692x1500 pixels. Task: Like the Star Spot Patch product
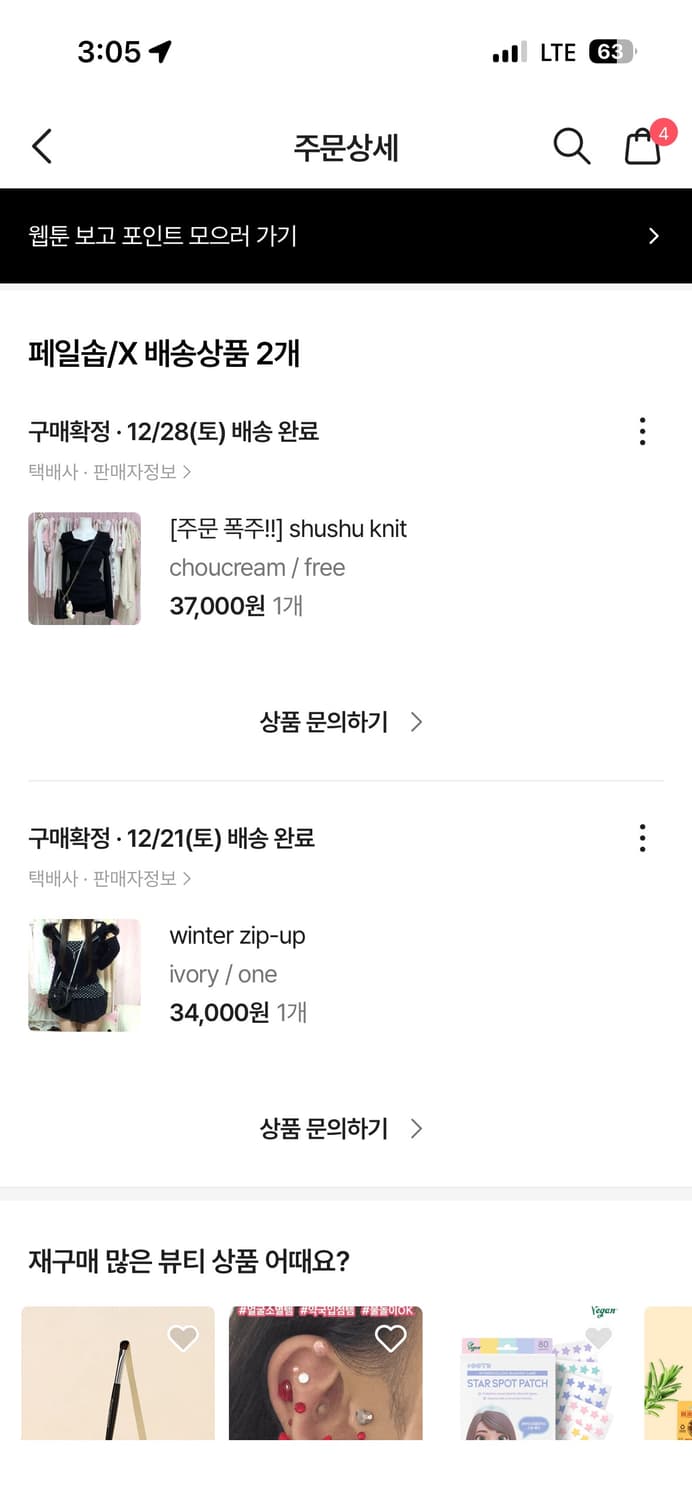click(598, 1338)
